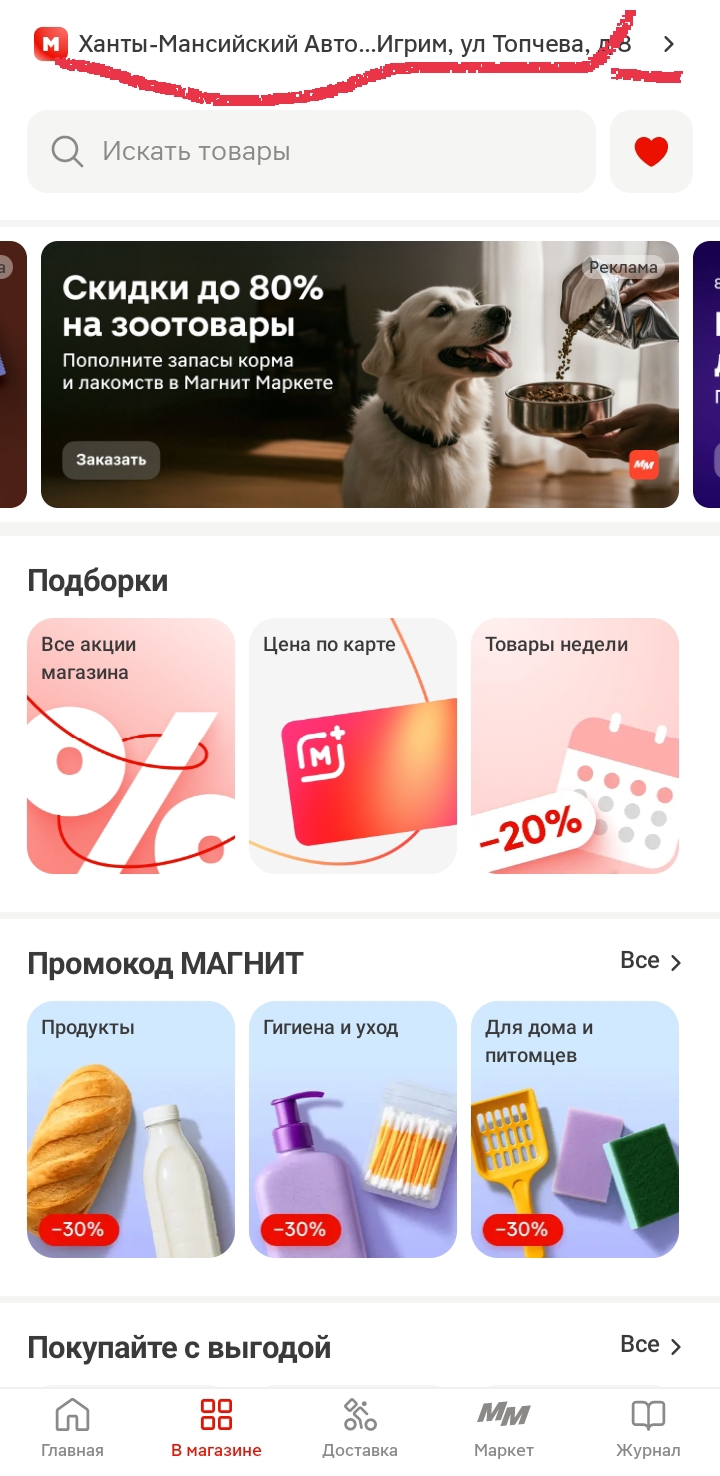Switch to the Маркет tab

[x=504, y=1428]
